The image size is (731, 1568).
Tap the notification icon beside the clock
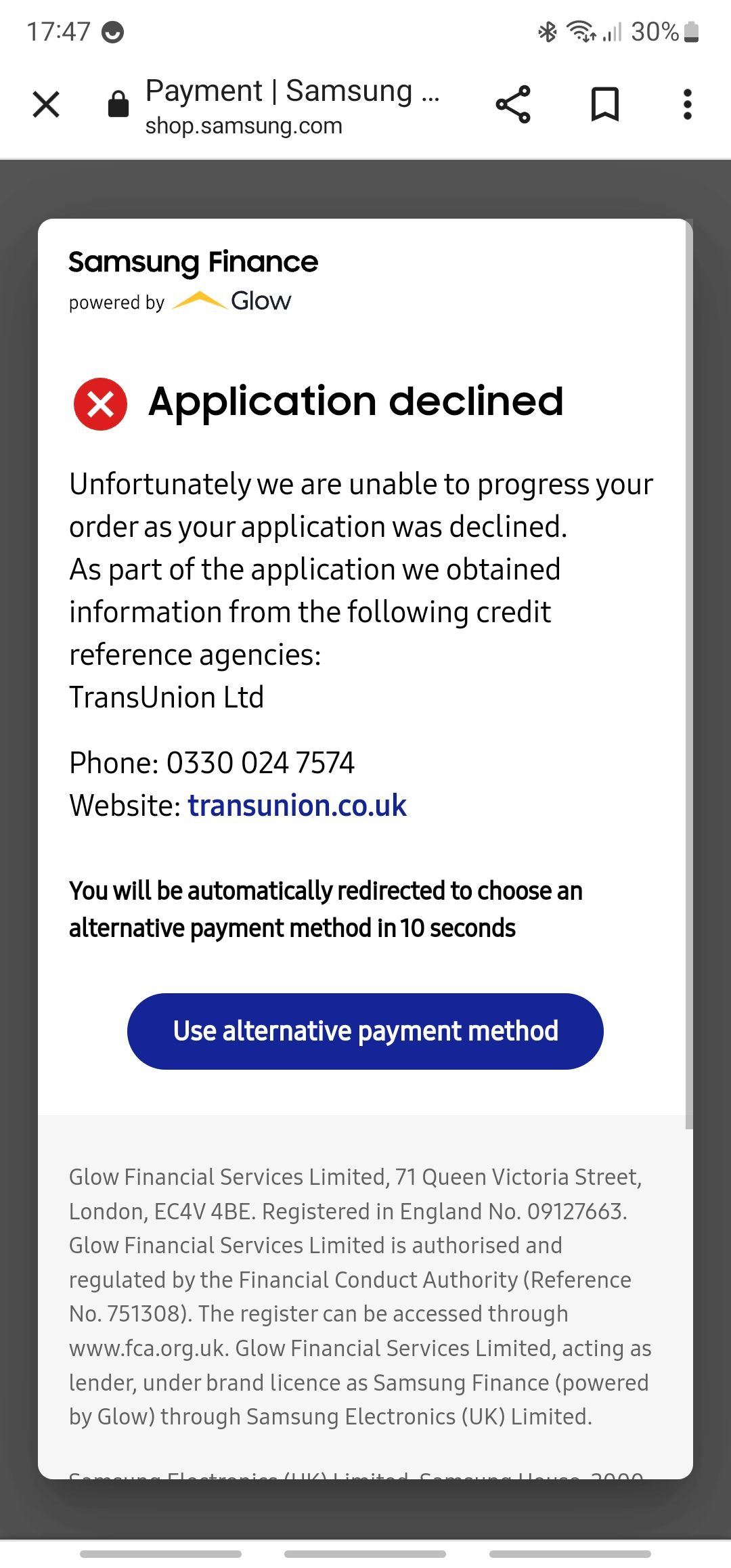pyautogui.click(x=113, y=30)
